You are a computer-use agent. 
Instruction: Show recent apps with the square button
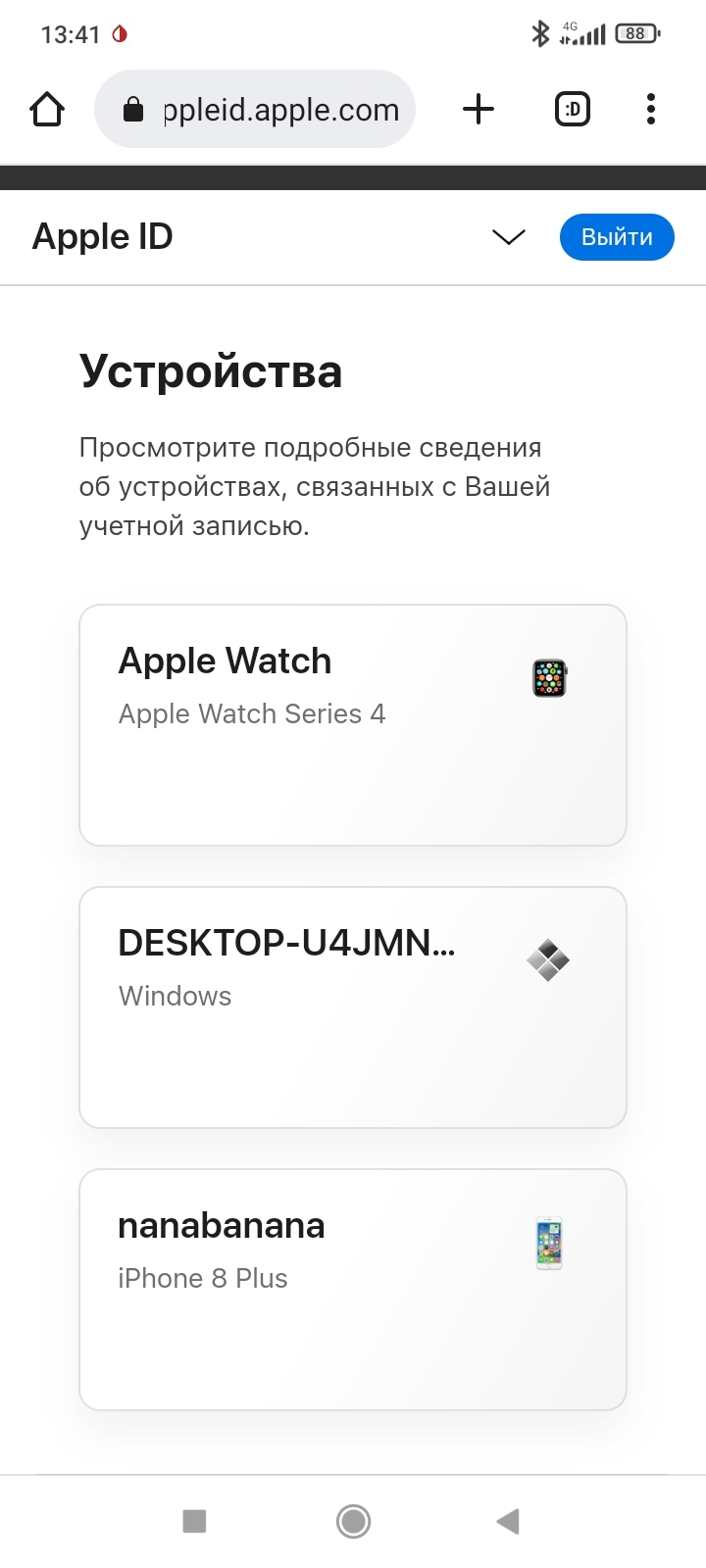point(195,1521)
